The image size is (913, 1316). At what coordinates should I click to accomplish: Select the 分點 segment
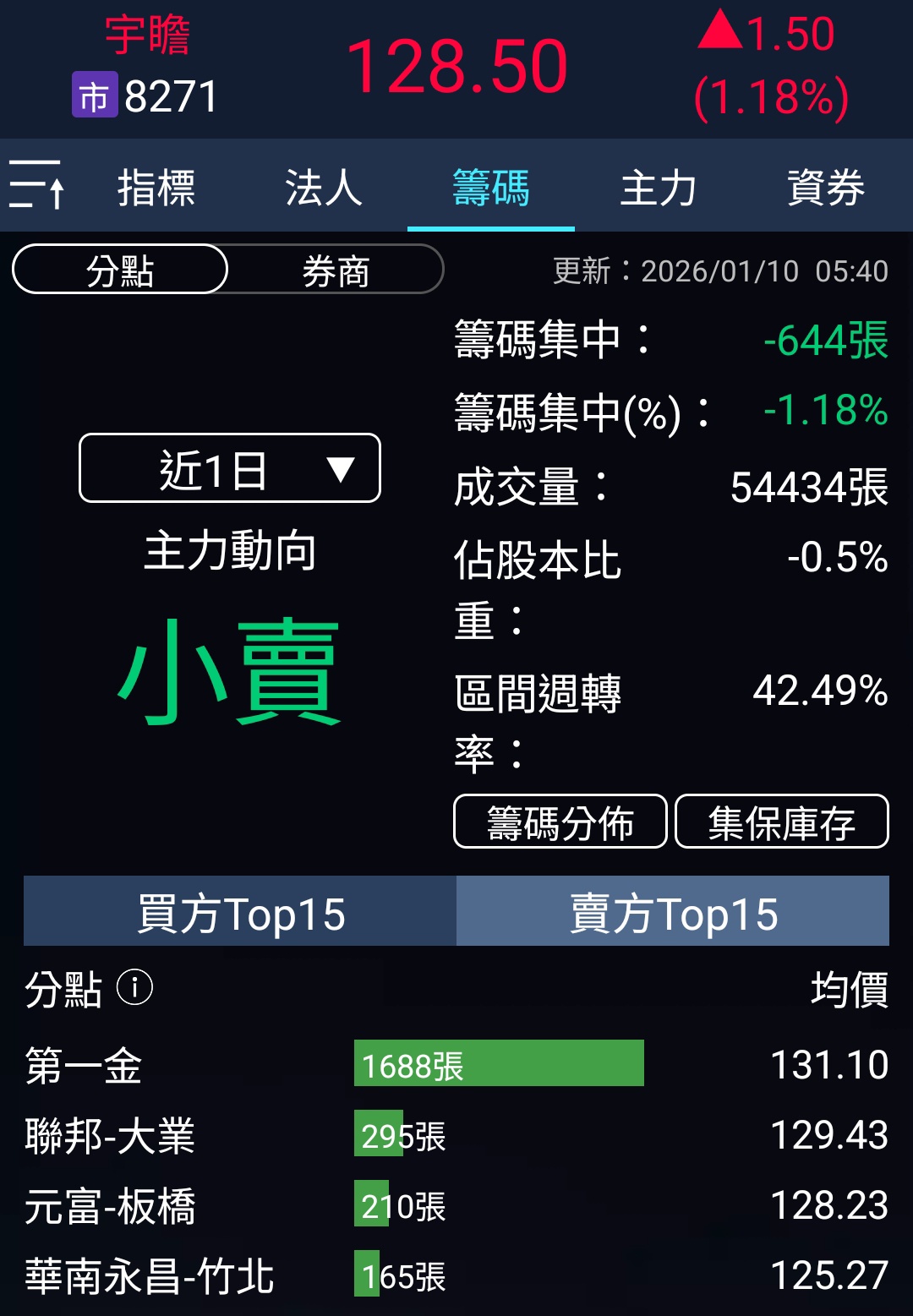point(120,270)
